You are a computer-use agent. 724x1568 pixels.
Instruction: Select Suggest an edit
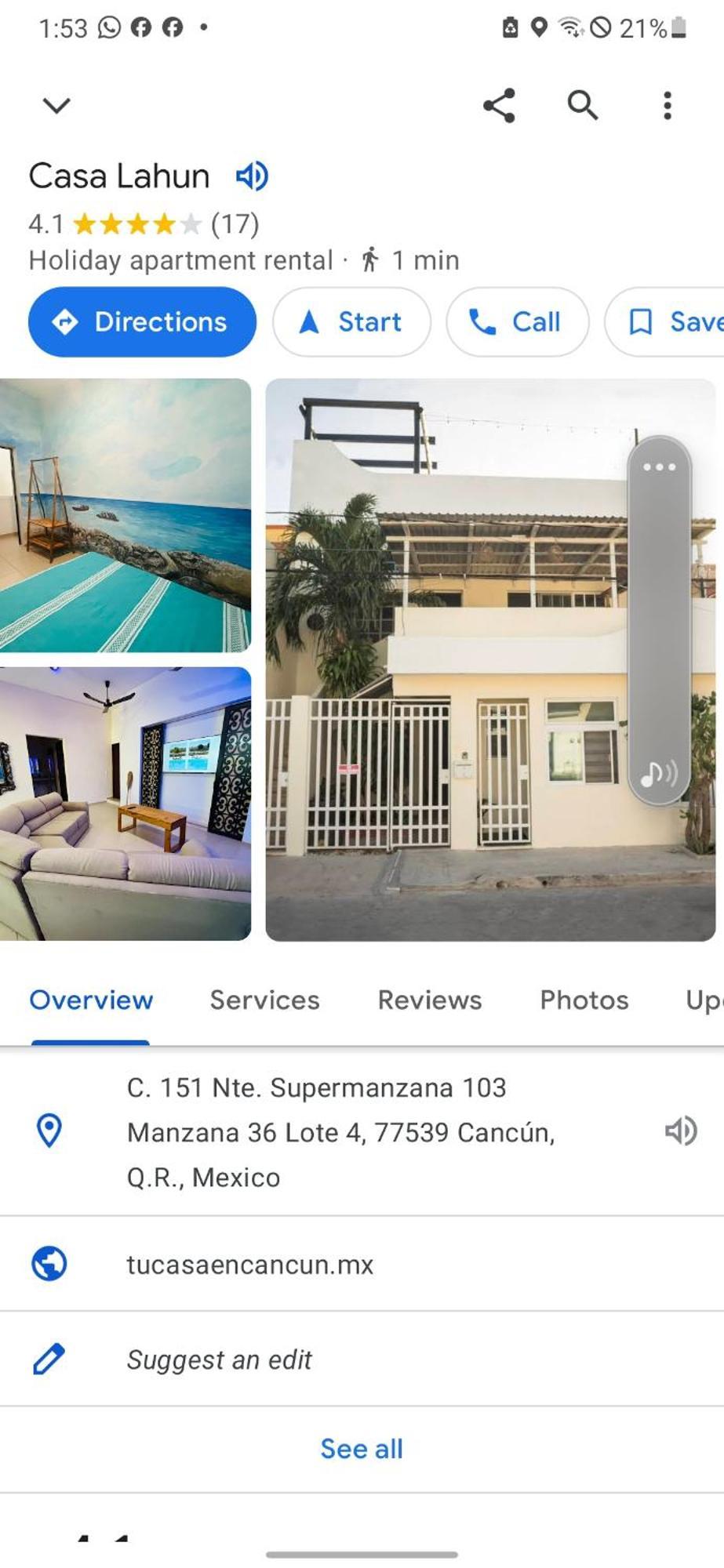[x=220, y=1359]
